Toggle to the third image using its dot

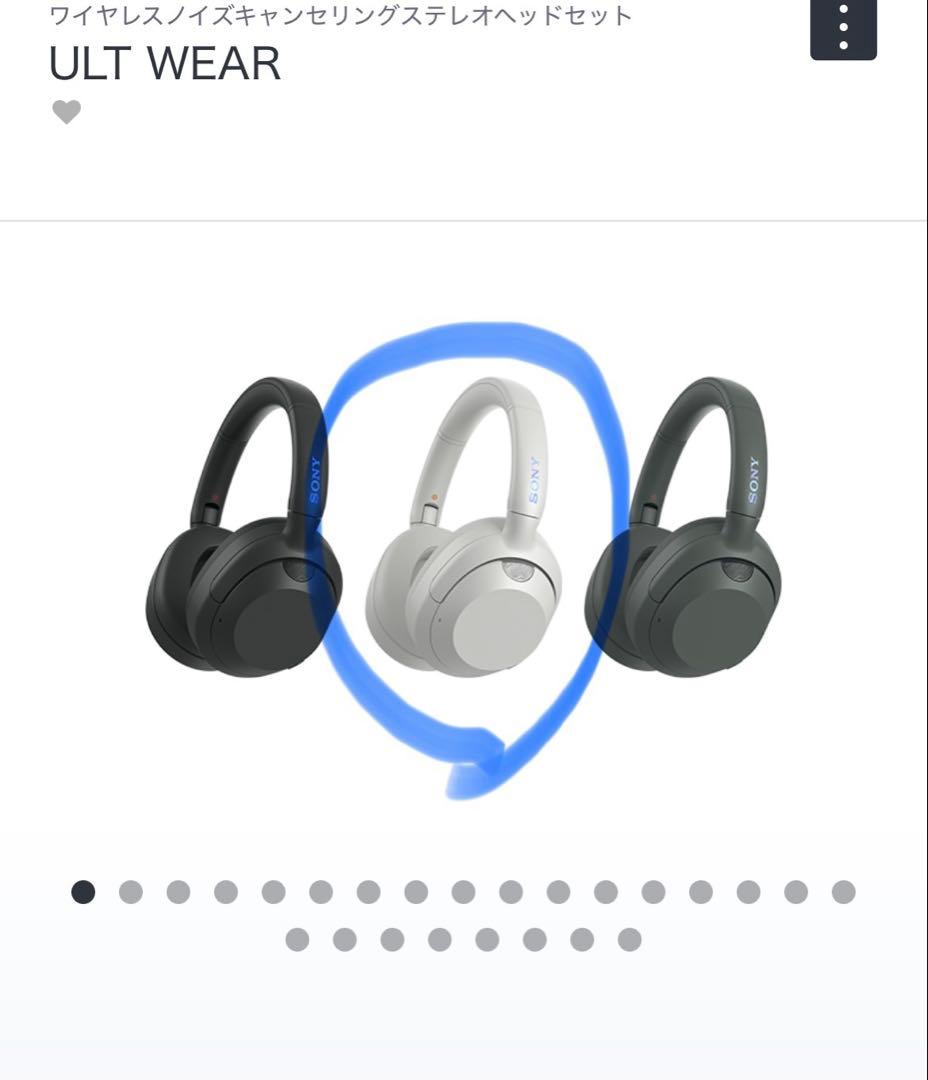coord(176,891)
